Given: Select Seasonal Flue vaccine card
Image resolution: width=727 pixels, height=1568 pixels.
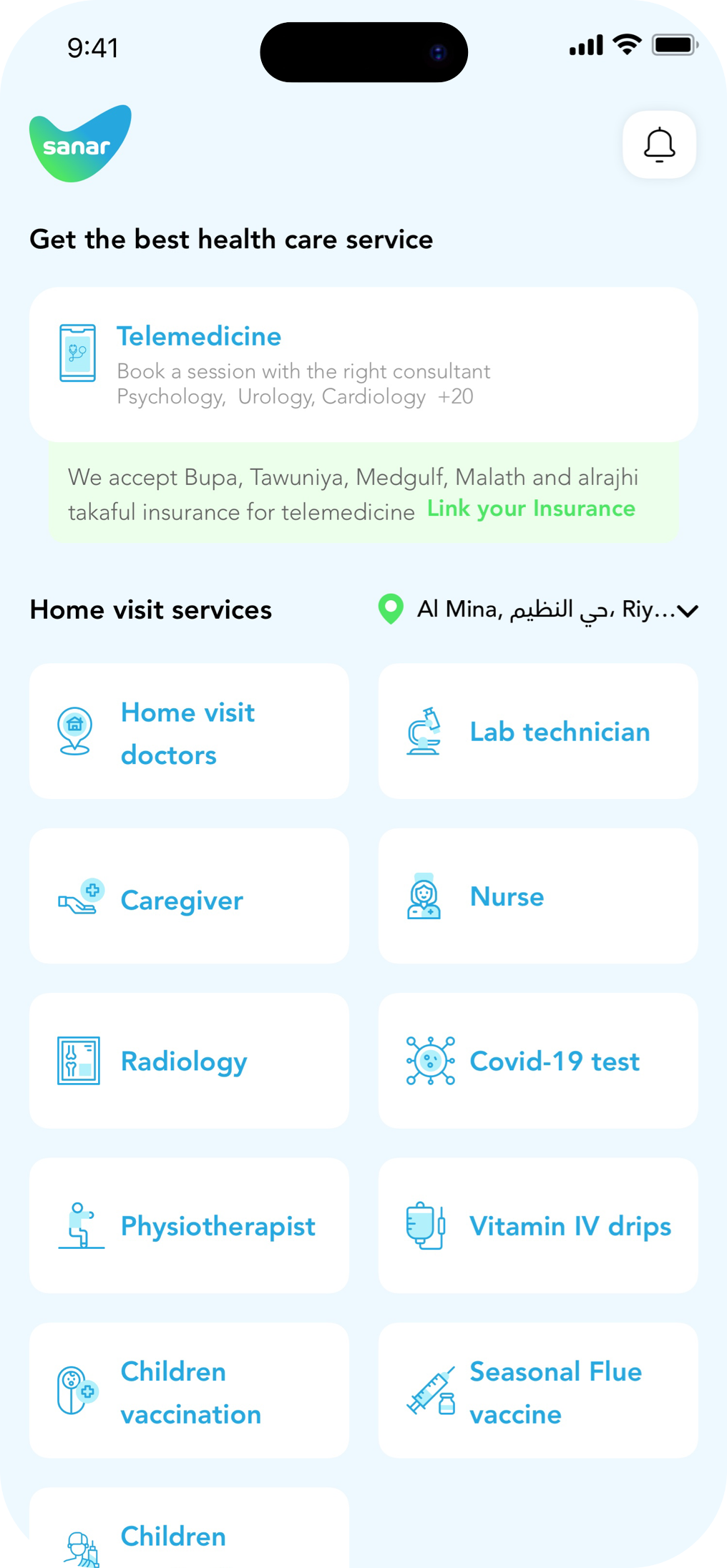Looking at the screenshot, I should pos(538,1391).
